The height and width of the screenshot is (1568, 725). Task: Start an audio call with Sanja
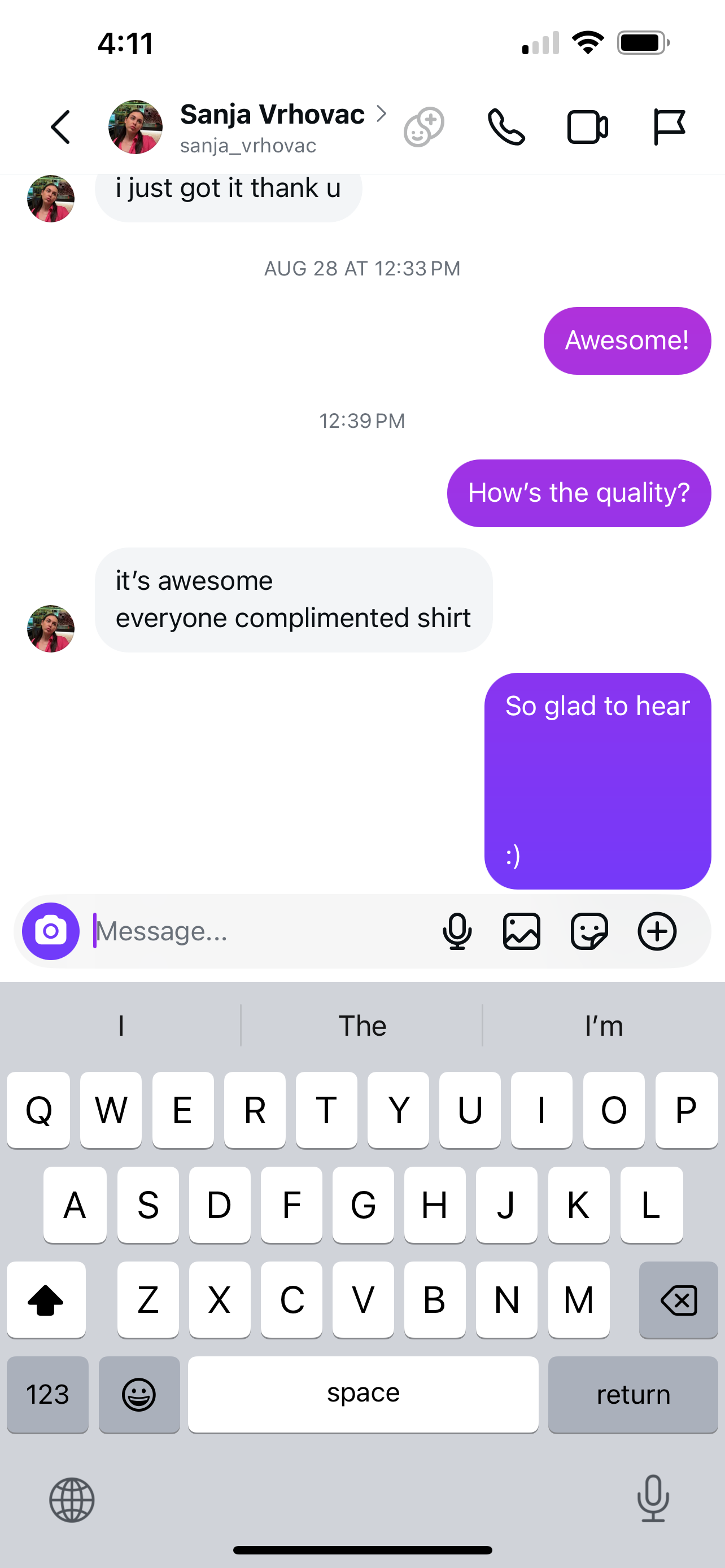(x=506, y=127)
